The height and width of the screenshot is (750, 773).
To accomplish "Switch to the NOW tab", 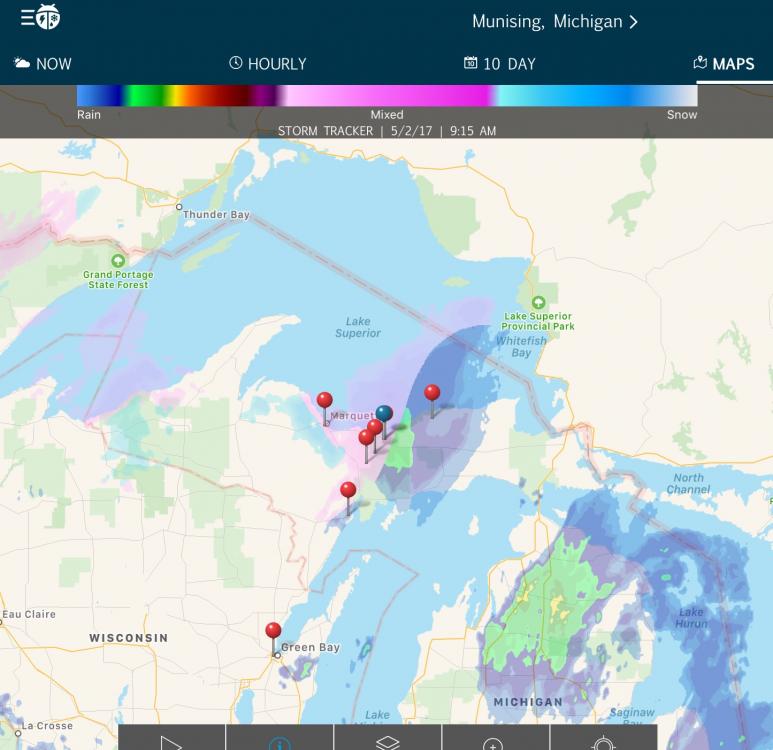I will [42, 63].
